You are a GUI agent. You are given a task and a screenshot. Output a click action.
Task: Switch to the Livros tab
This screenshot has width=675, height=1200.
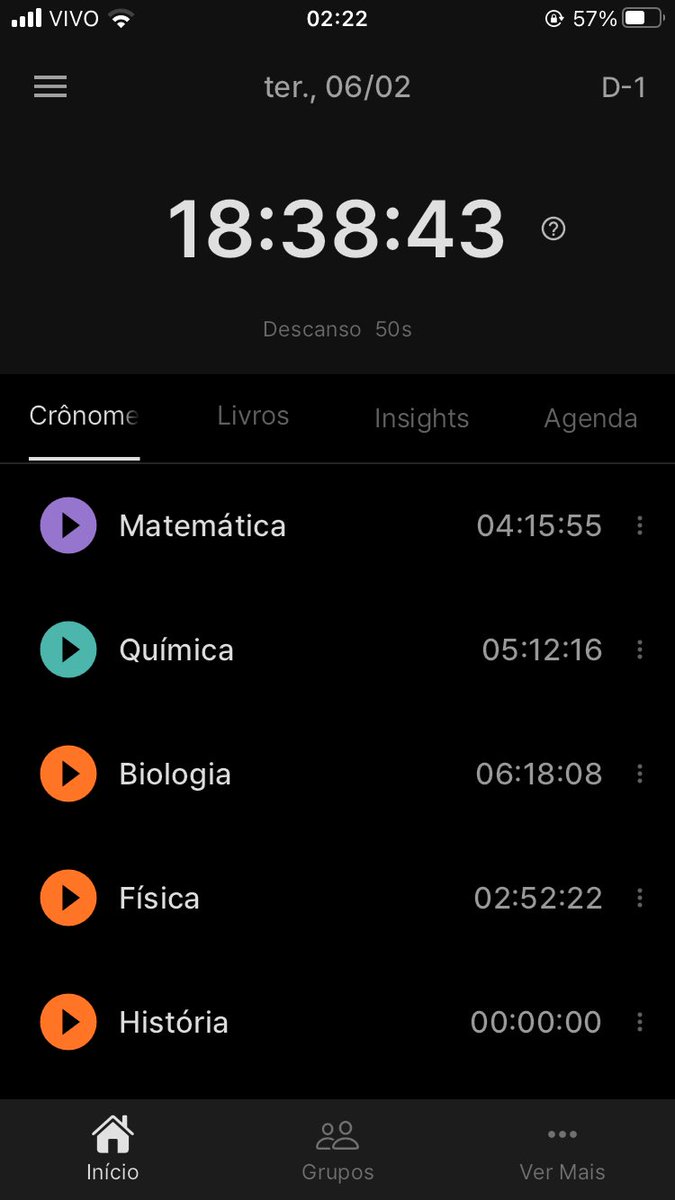(x=253, y=416)
